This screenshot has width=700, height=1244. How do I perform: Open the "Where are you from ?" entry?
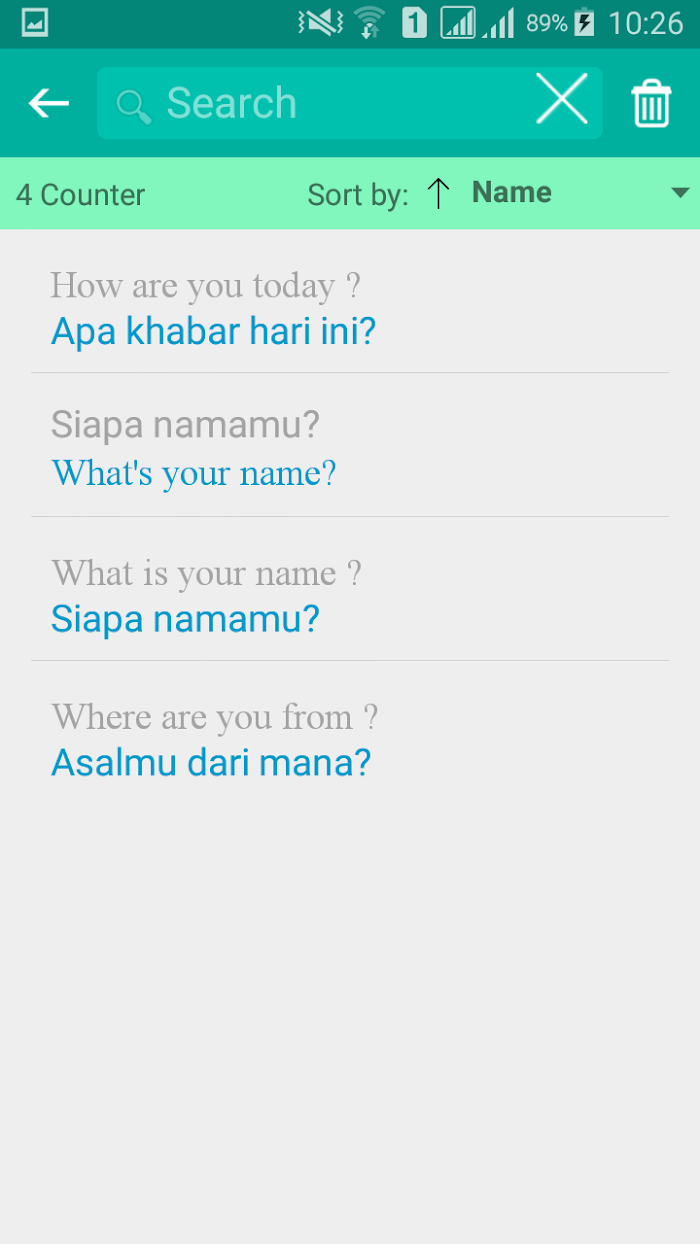click(x=350, y=740)
